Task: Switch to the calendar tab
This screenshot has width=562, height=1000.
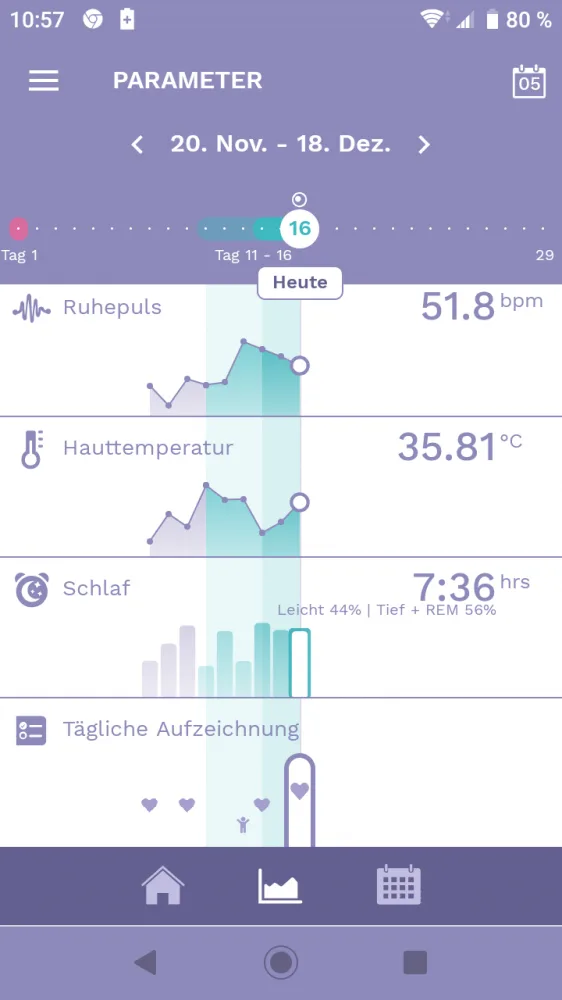Action: coord(399,885)
